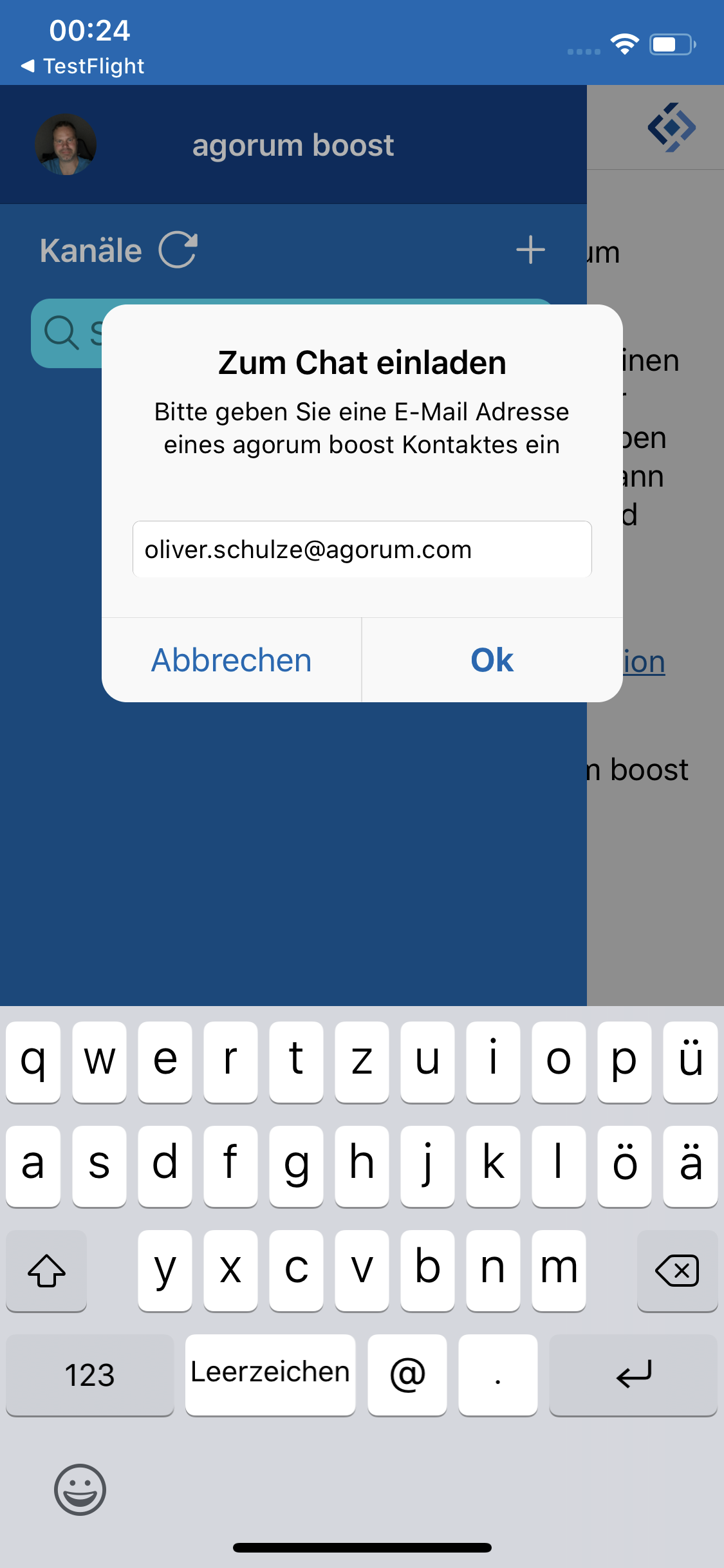Return to TestFlight app
Image resolution: width=724 pixels, height=1568 pixels.
coord(82,66)
